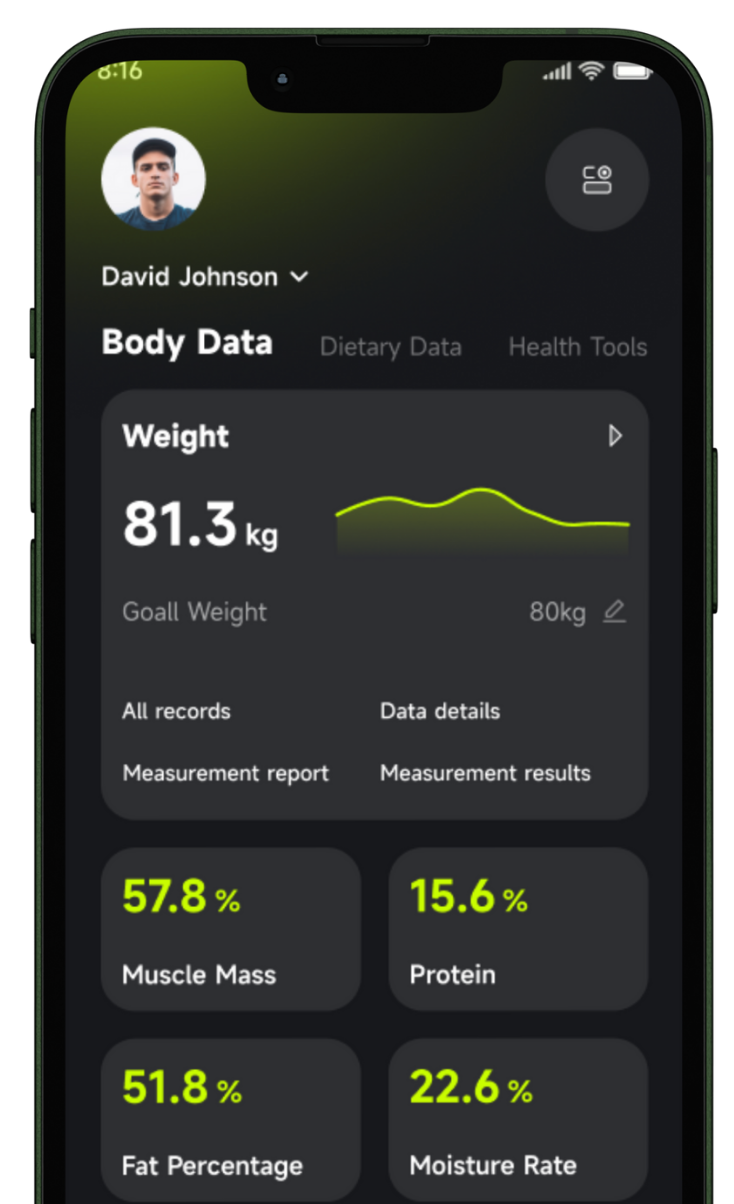This screenshot has height=1204, width=734.
Task: Open the Muscle Mass card
Action: [231, 929]
